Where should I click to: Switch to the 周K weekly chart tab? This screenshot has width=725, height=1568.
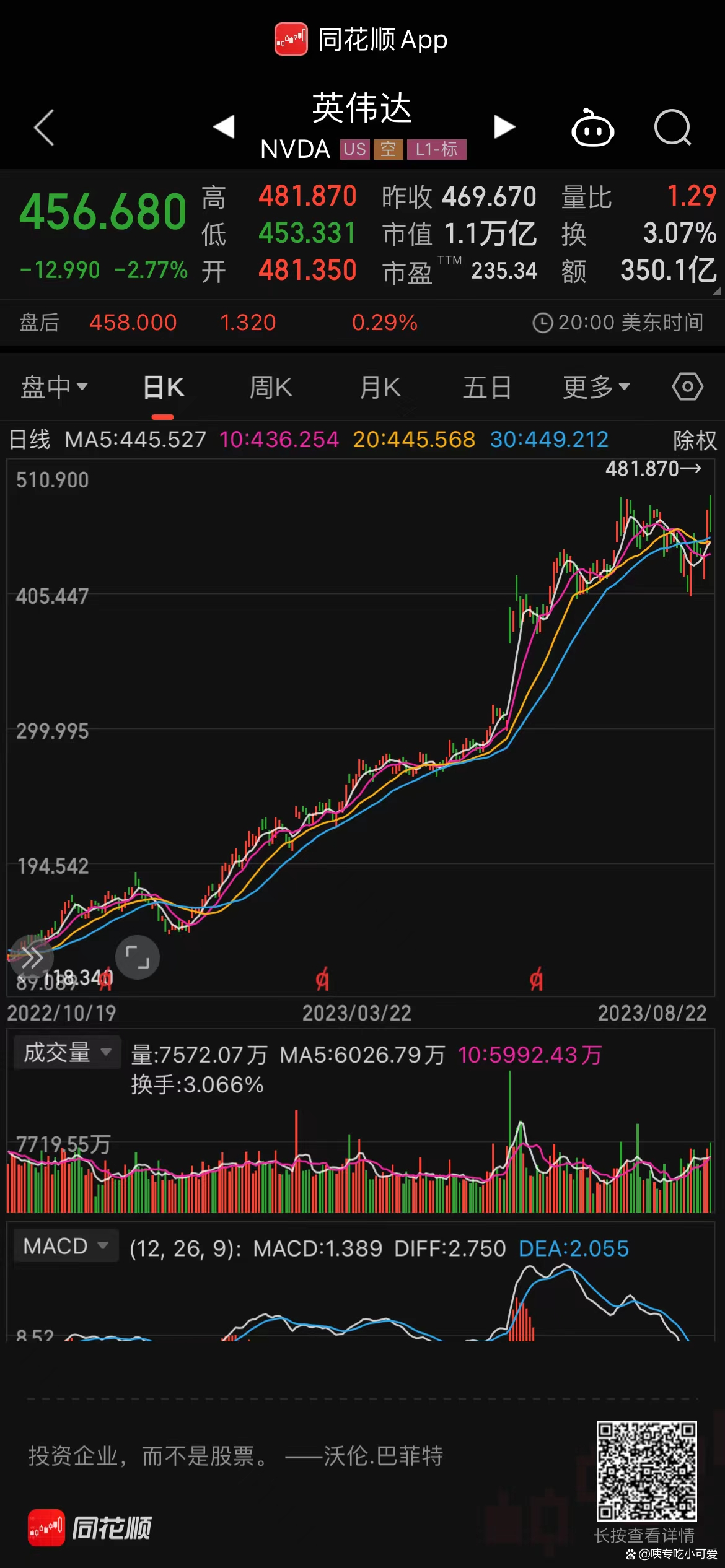(271, 386)
